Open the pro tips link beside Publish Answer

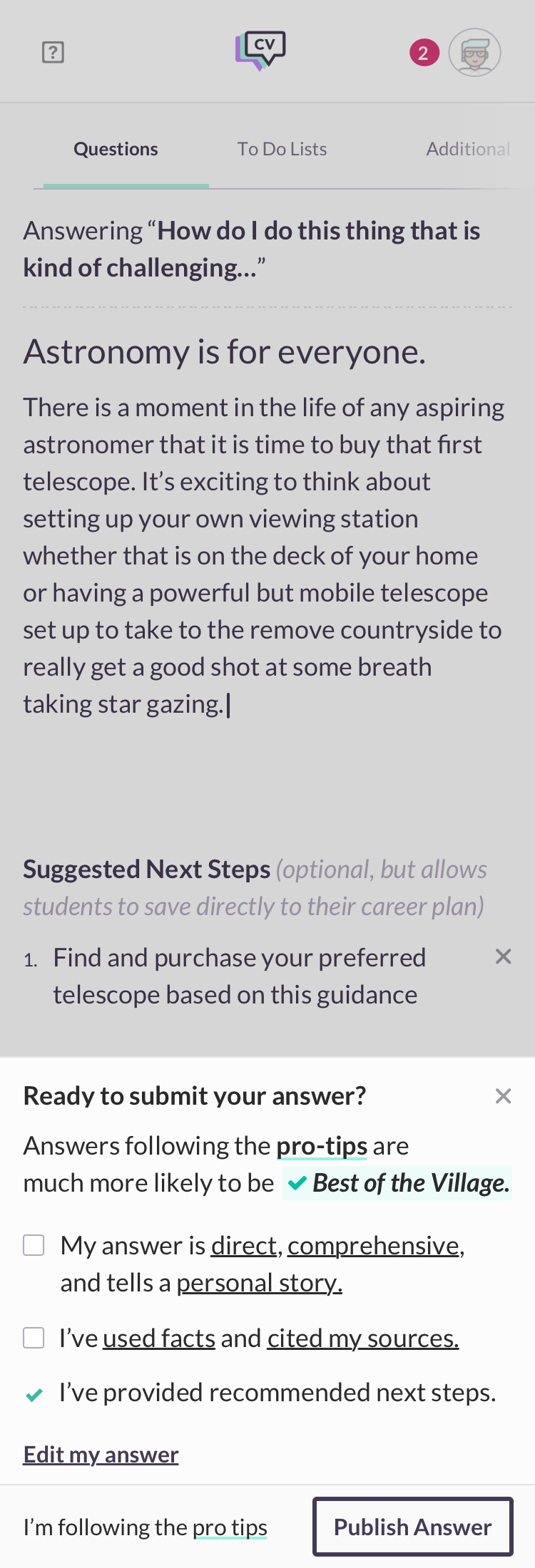[x=230, y=1527]
